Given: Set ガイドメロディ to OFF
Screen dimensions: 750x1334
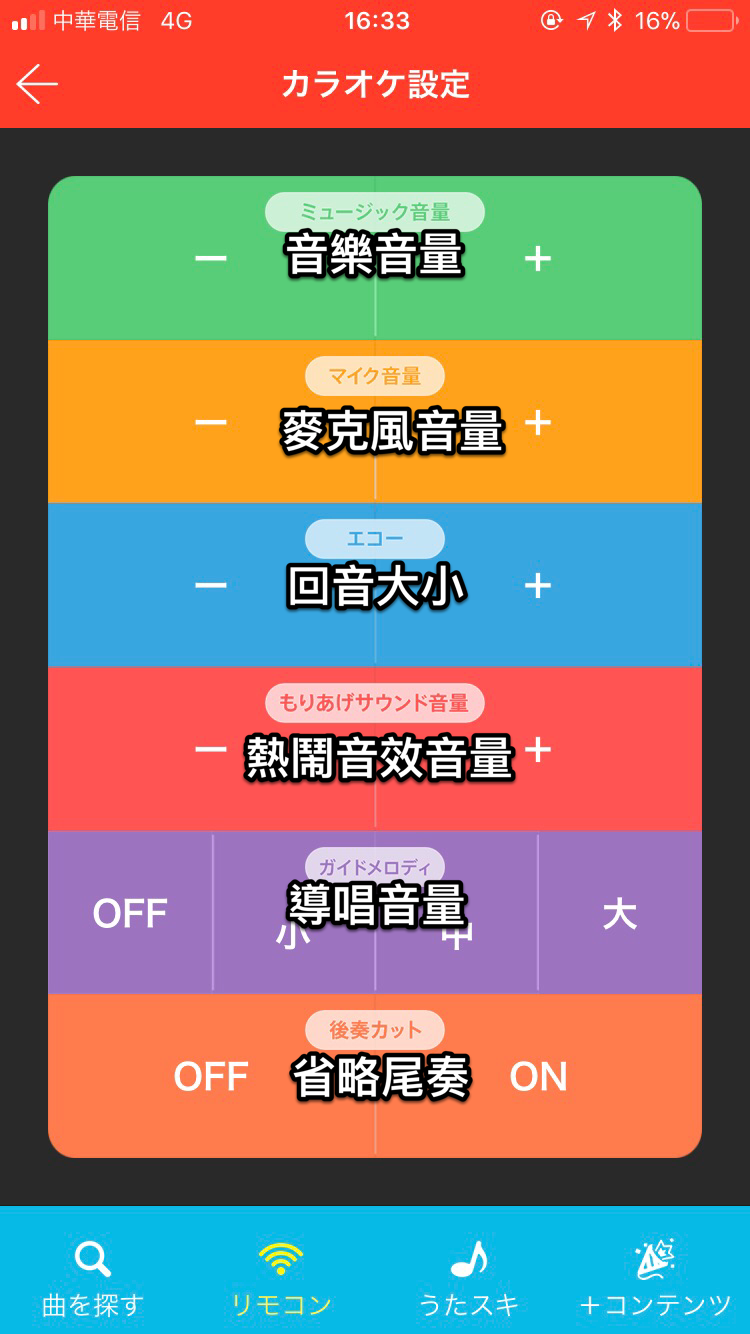Looking at the screenshot, I should coord(130,913).
